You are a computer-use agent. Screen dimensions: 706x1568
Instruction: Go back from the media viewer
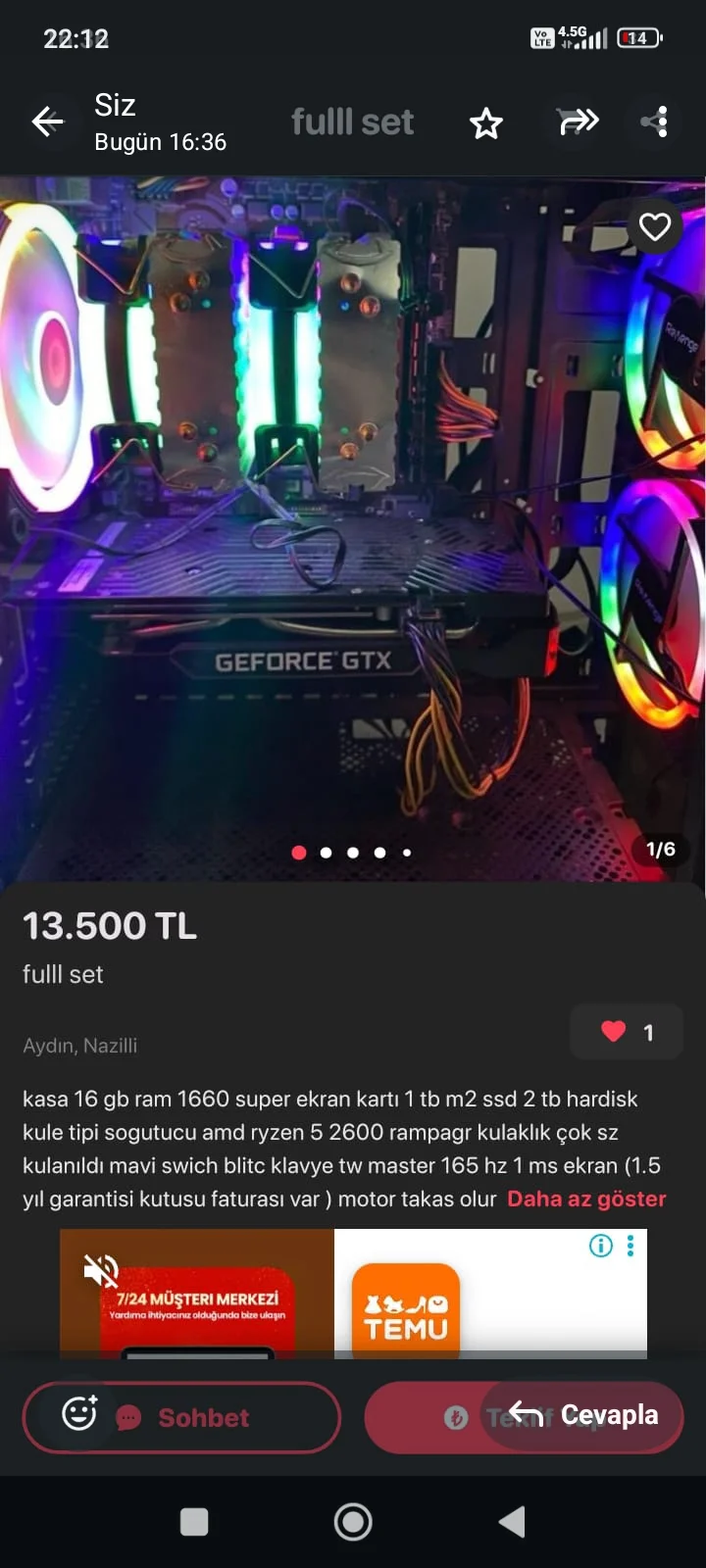pos(47,122)
